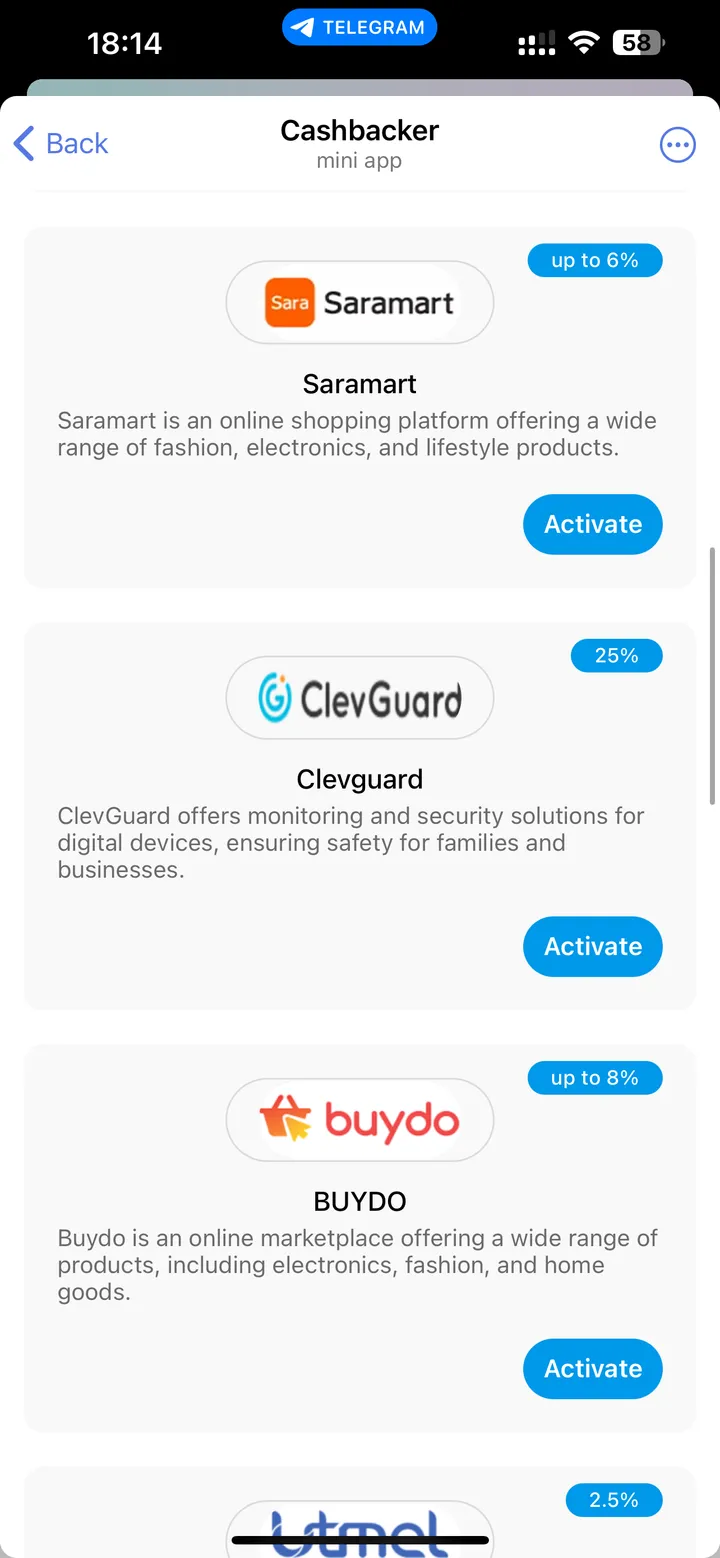Activate the Clevguard cashback
Viewport: 720px width, 1558px height.
(592, 946)
